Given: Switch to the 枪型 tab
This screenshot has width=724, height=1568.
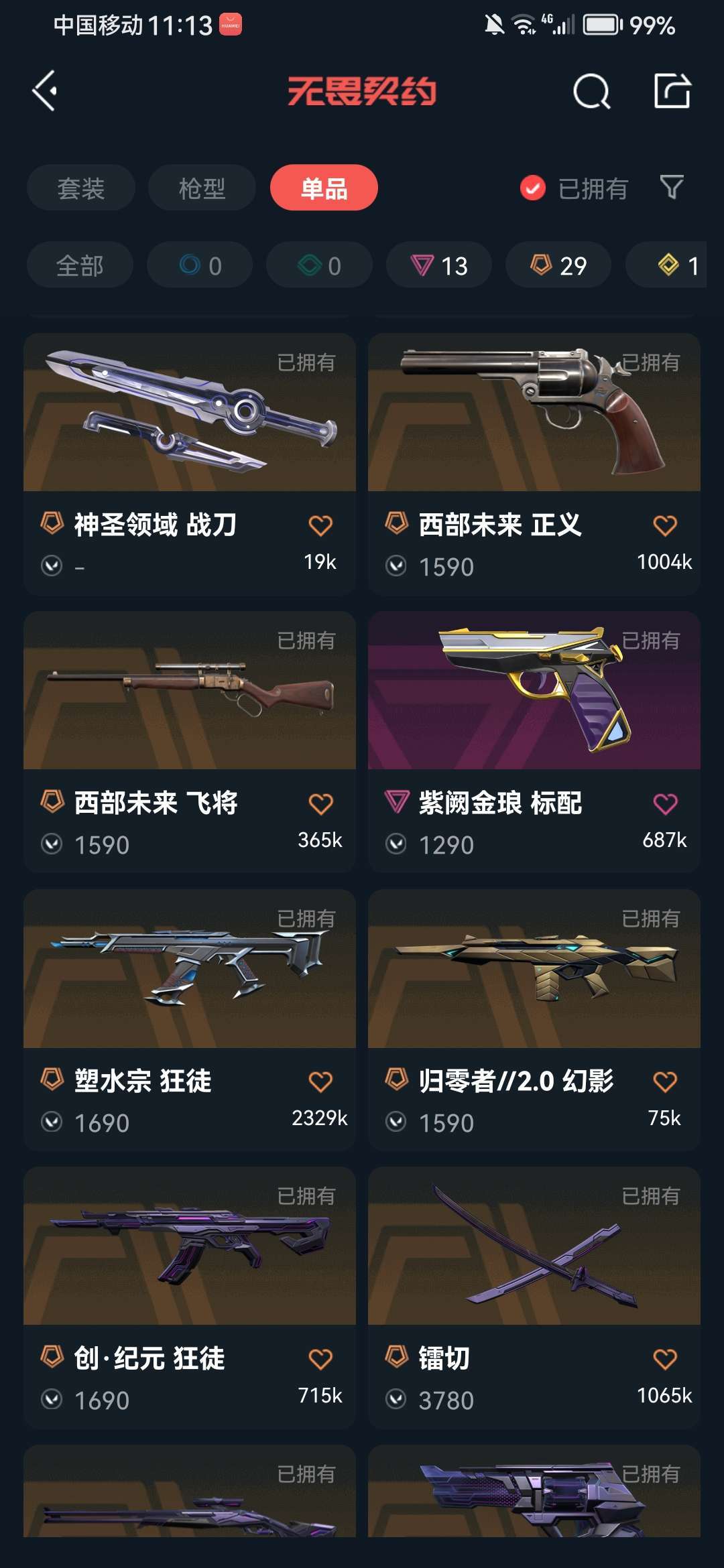Looking at the screenshot, I should pyautogui.click(x=202, y=188).
